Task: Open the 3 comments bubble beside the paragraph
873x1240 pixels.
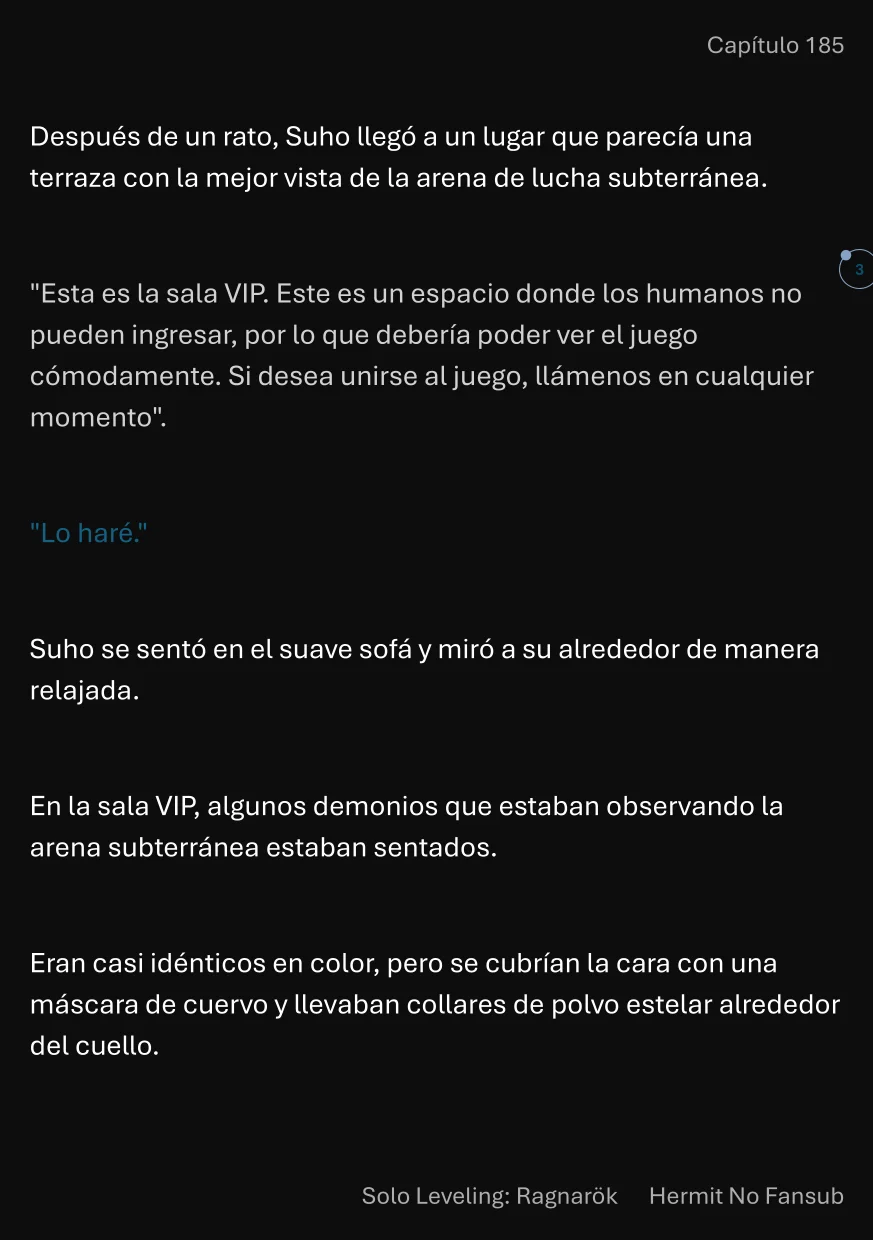Action: tap(857, 270)
